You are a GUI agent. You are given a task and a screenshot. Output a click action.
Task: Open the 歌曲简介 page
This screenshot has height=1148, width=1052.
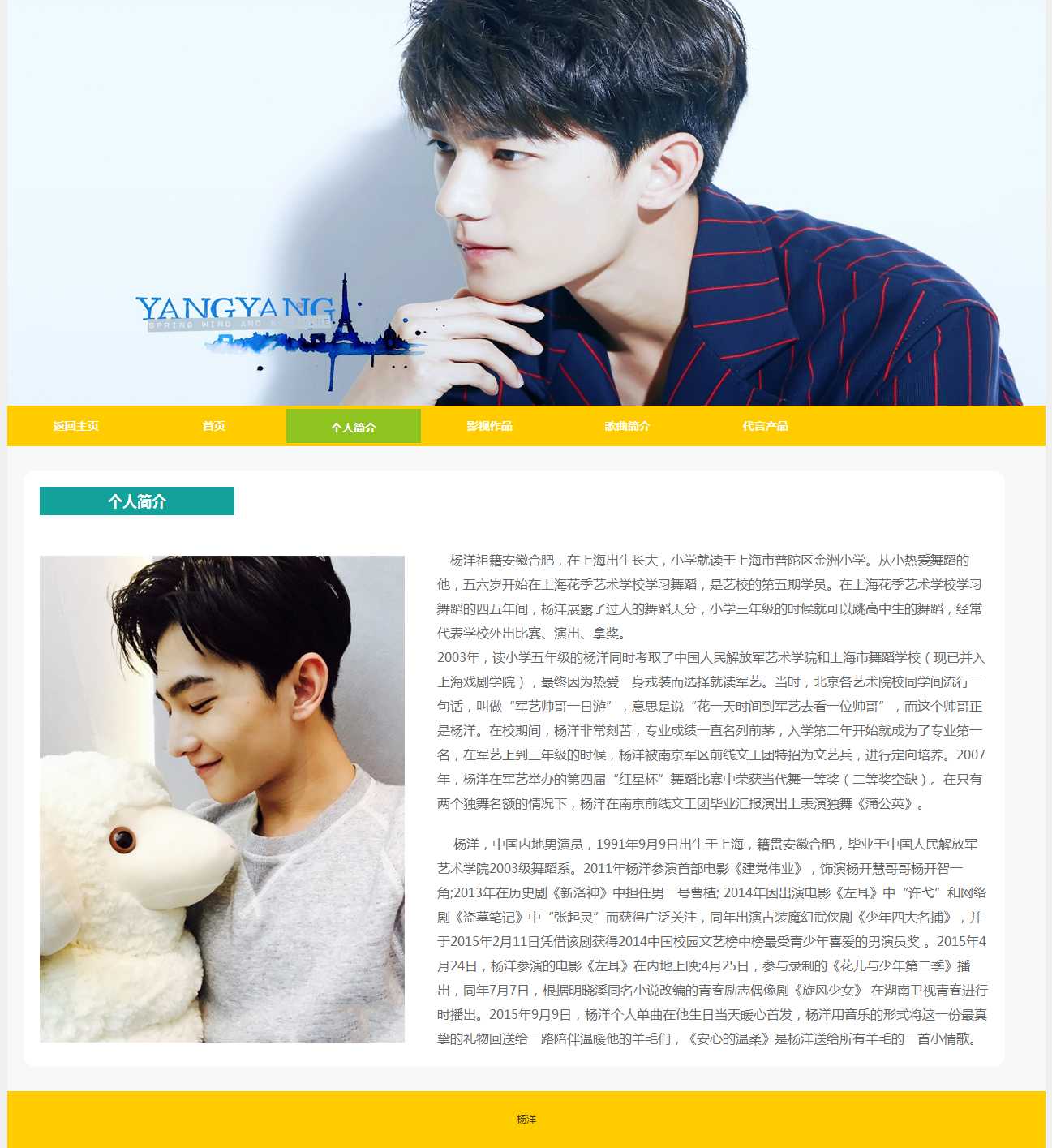coord(627,426)
